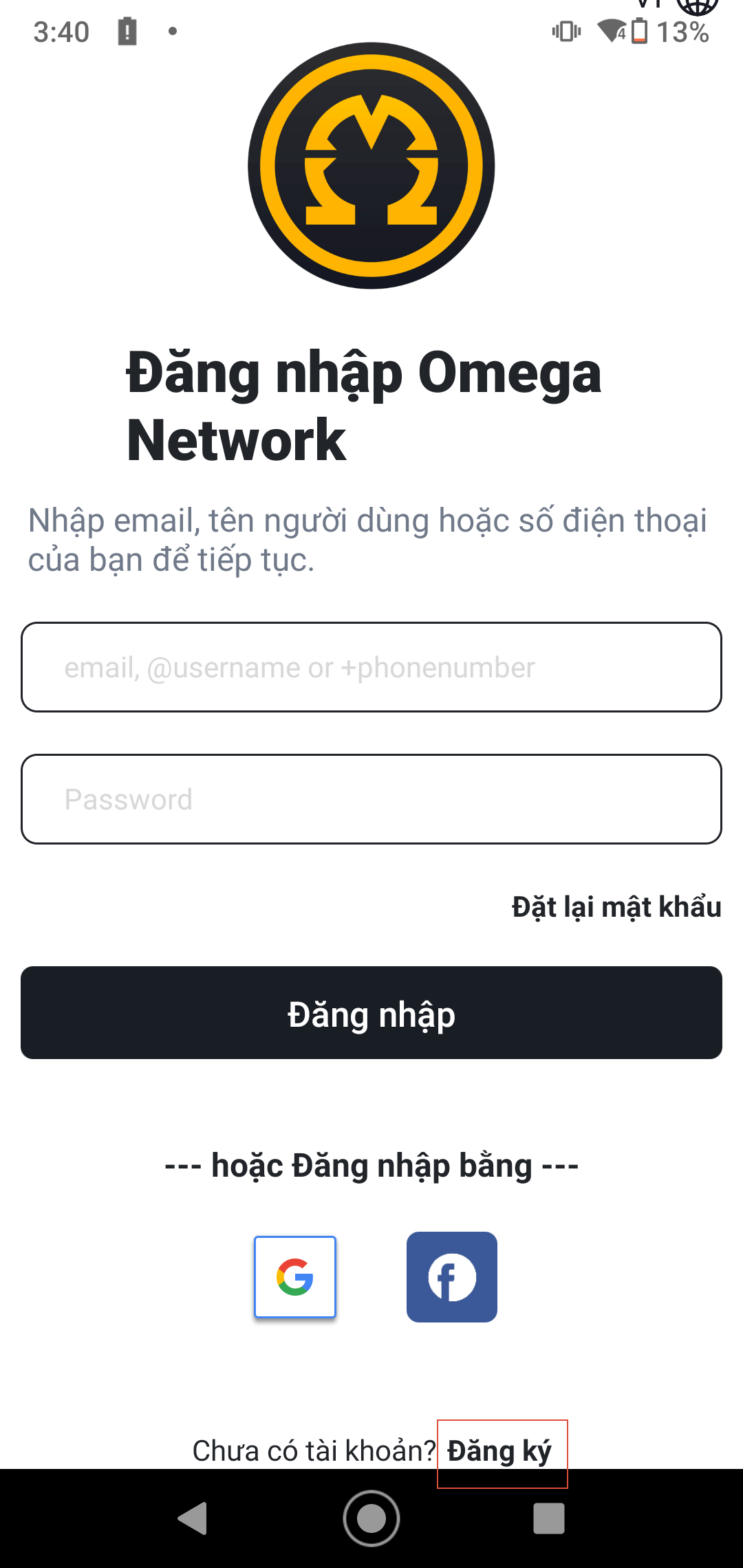743x1568 pixels.
Task: Tap the system home button
Action: tap(371, 1518)
